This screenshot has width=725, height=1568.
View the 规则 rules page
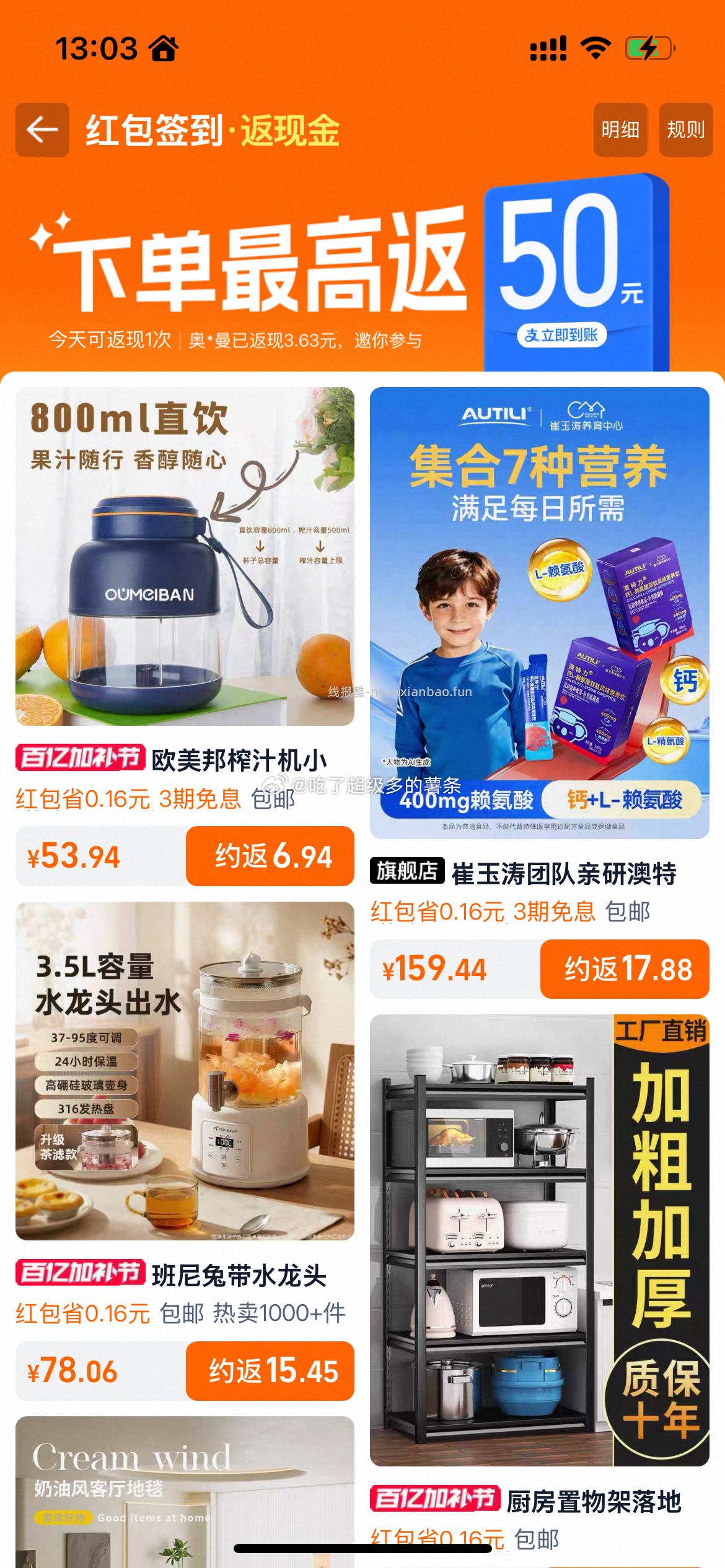(686, 130)
